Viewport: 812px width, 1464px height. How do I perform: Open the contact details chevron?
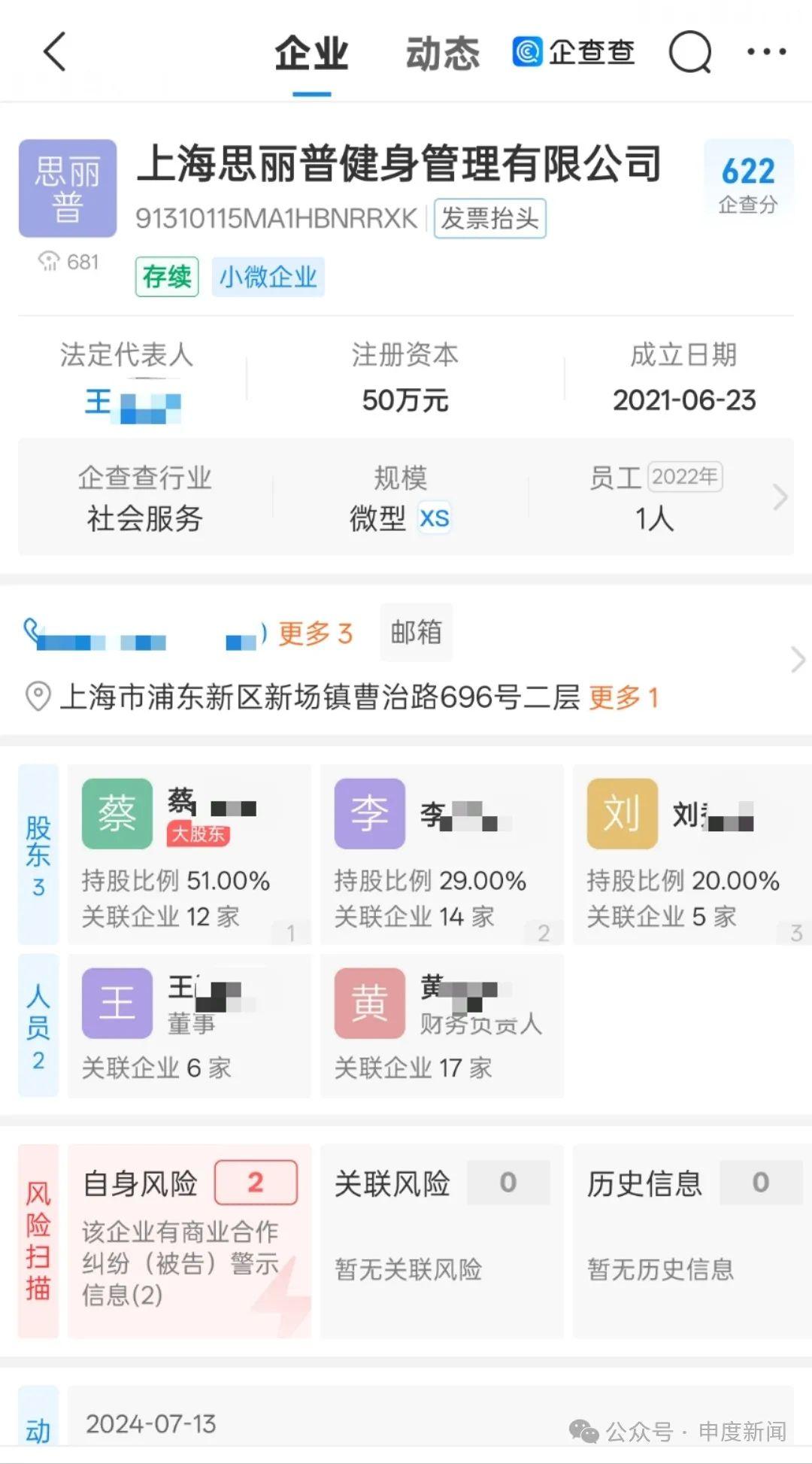pyautogui.click(x=798, y=660)
